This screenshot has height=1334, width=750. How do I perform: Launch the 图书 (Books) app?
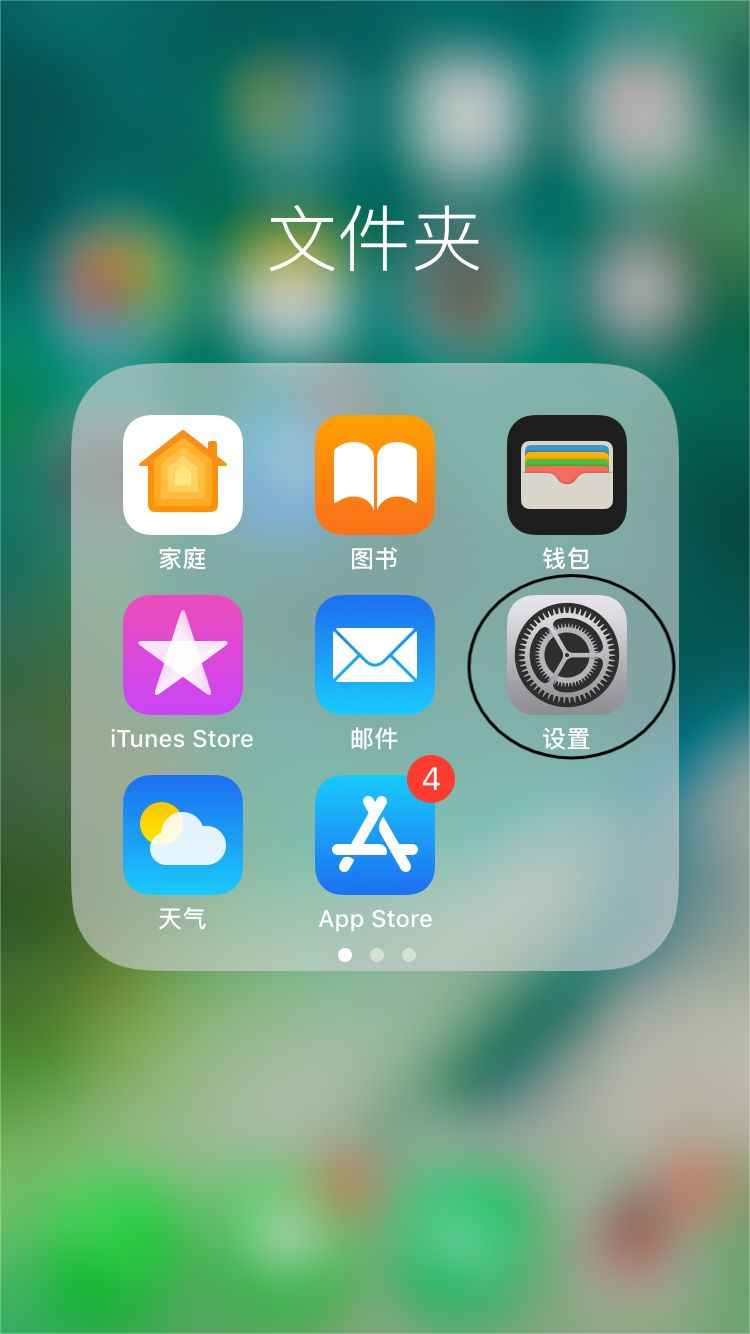[x=375, y=475]
